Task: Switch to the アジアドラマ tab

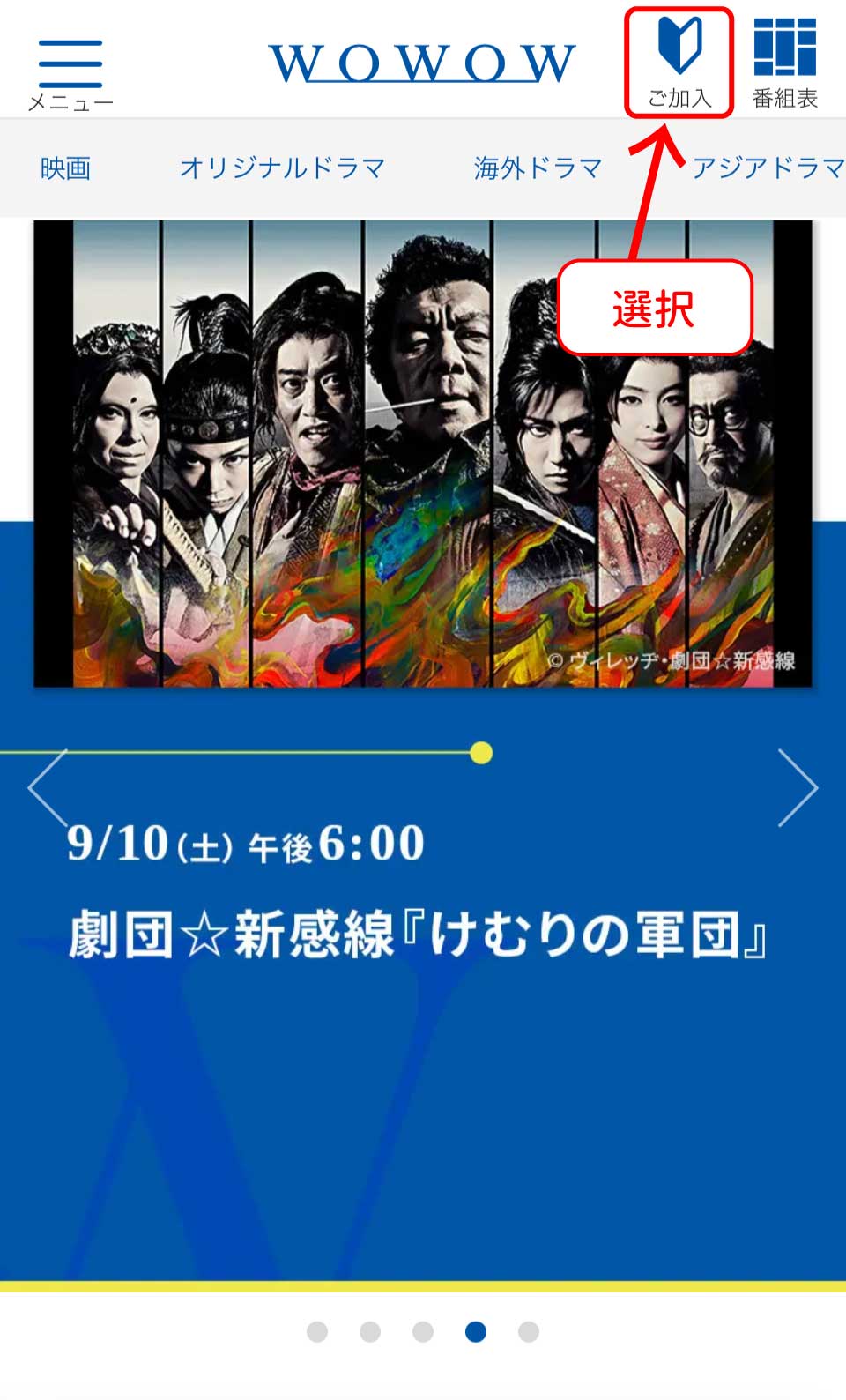Action: pos(767,168)
